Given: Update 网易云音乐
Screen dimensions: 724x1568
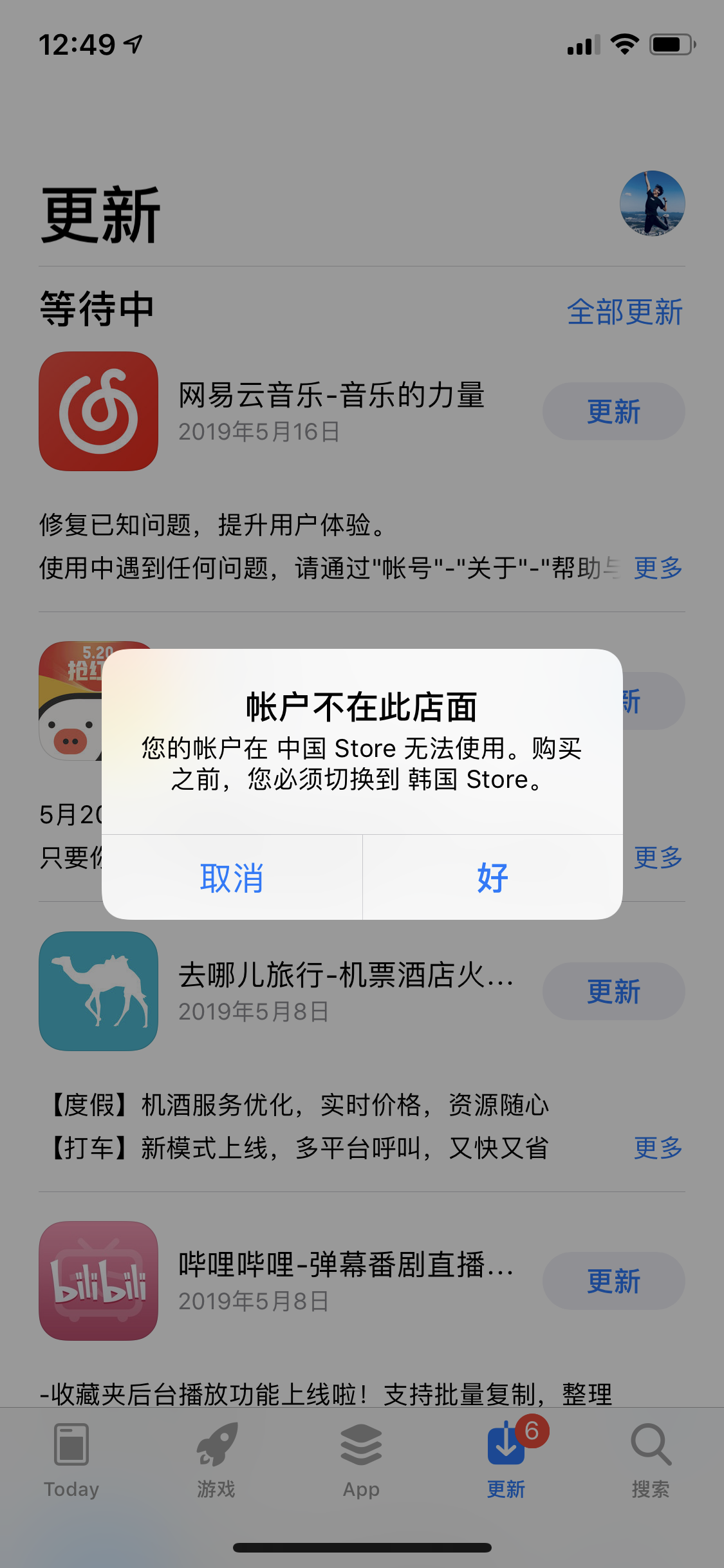Looking at the screenshot, I should (613, 412).
